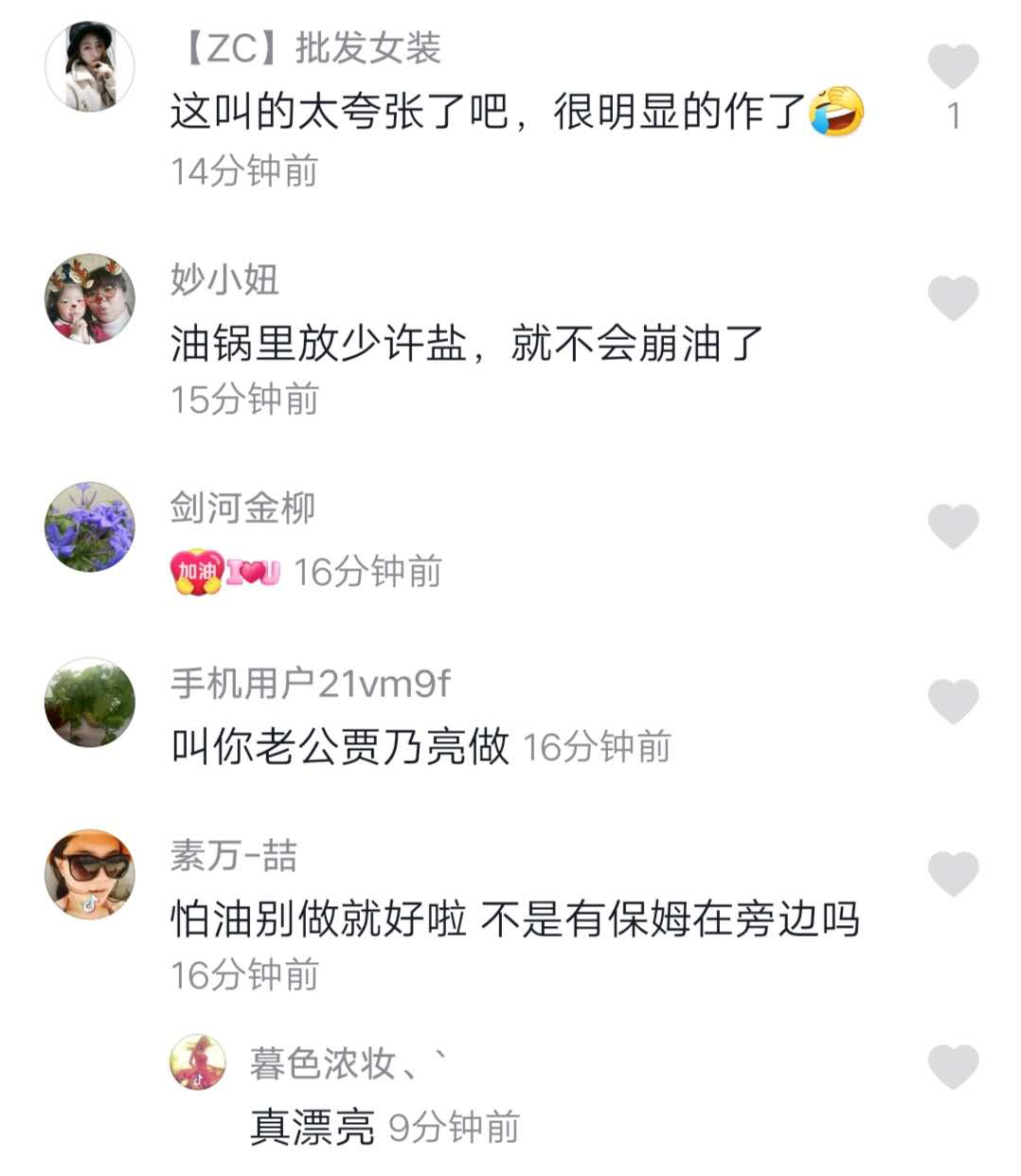Viewport: 1021px width, 1176px height.
Task: Open 暮色浓妆's small avatar
Action: (x=198, y=1061)
